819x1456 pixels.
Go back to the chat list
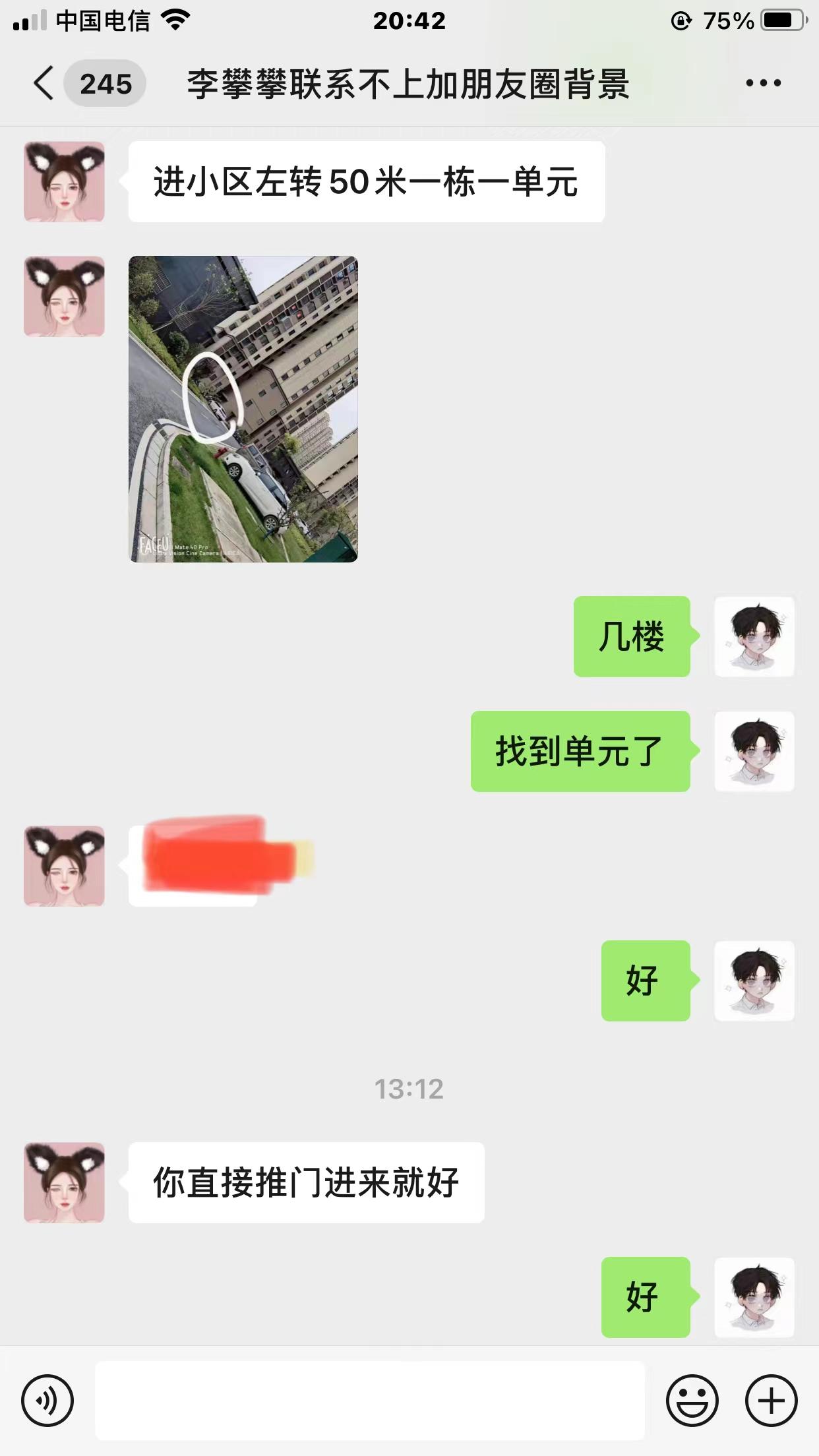[x=44, y=84]
